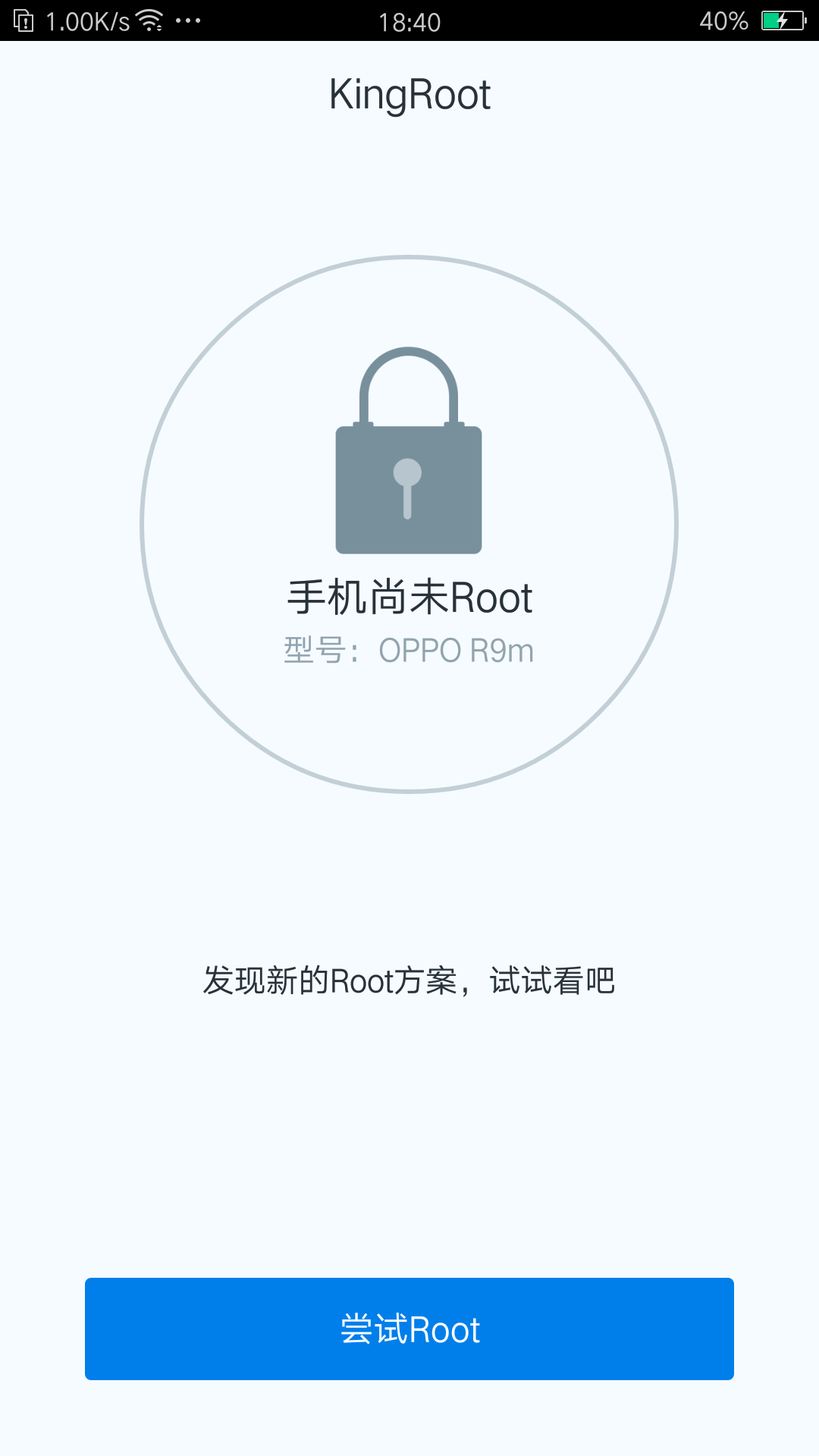This screenshot has height=1456, width=819.
Task: Click the padlock icon in the circle
Action: coord(408,455)
